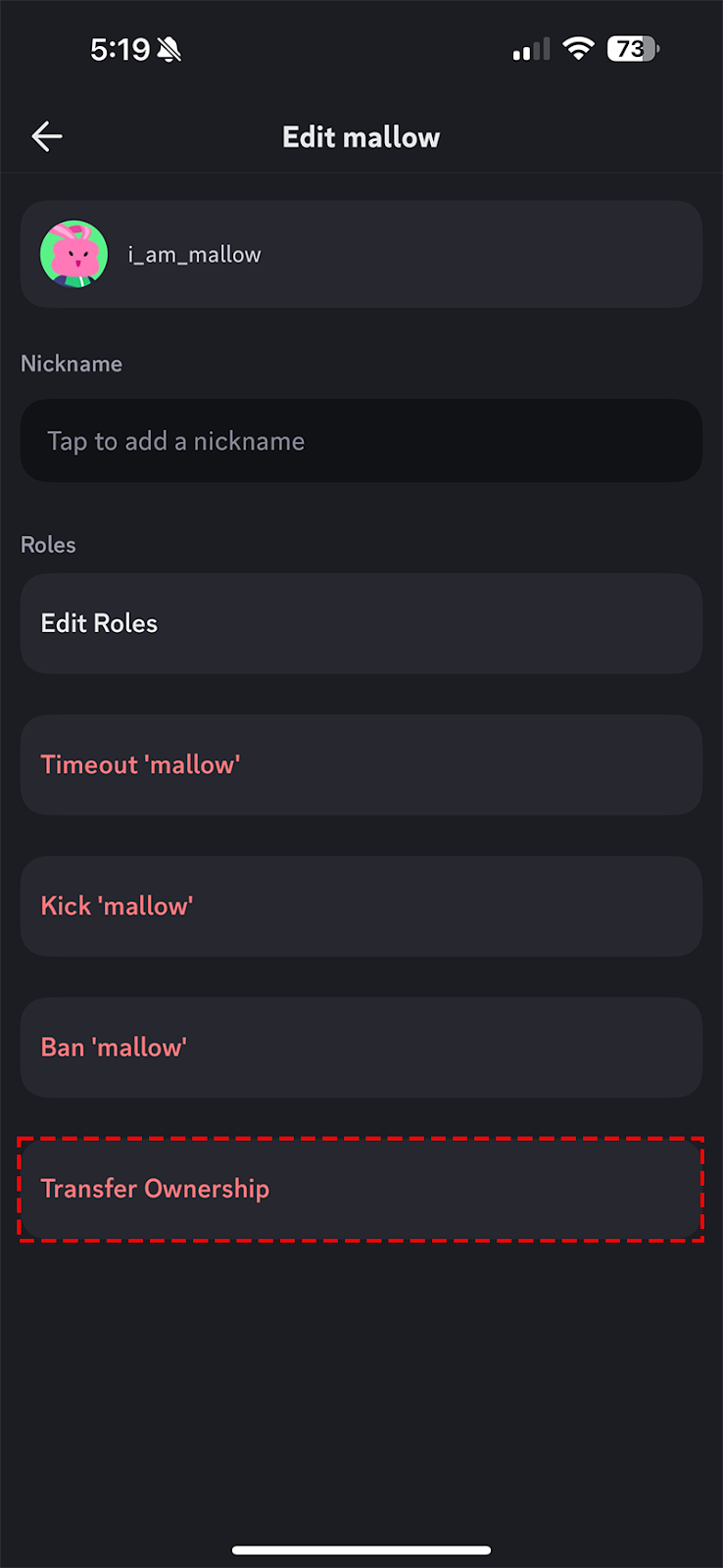
Task: Select Ban 'mallow'
Action: click(x=361, y=1047)
